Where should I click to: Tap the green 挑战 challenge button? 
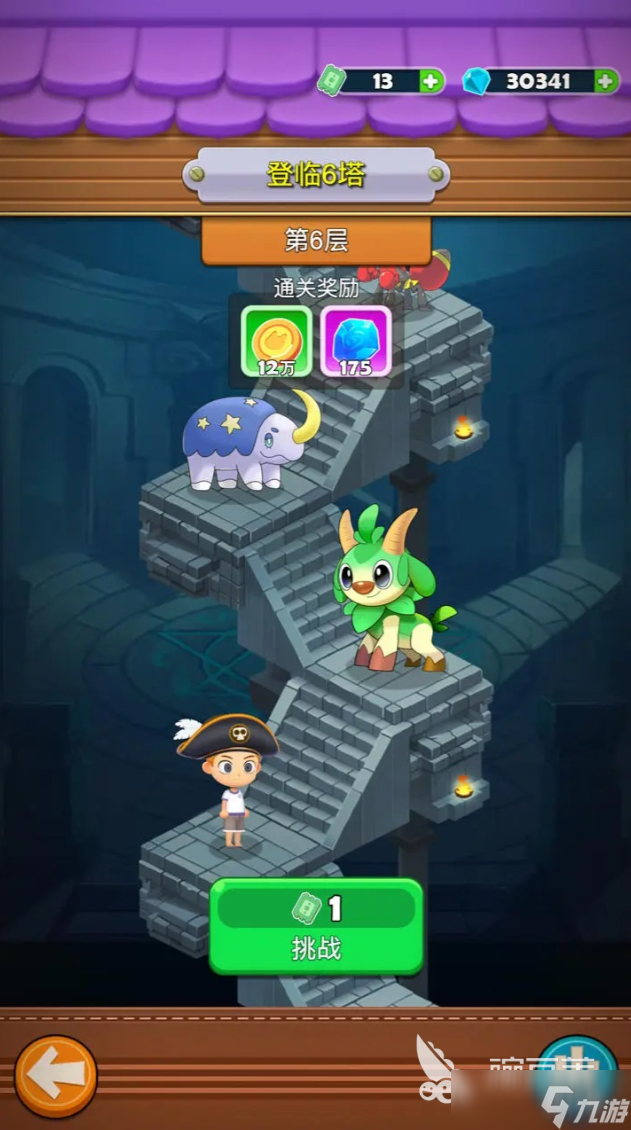point(316,926)
